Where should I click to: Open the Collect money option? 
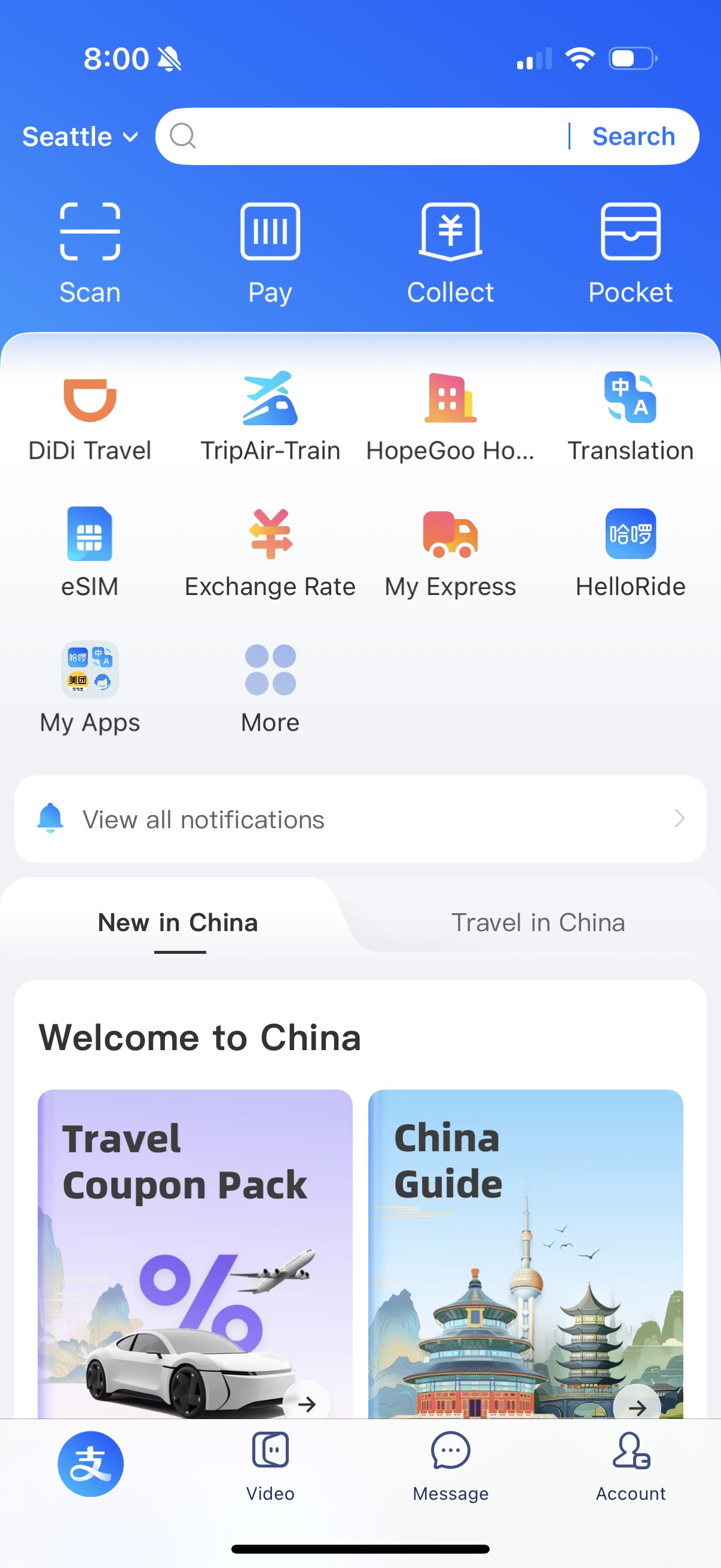(450, 253)
